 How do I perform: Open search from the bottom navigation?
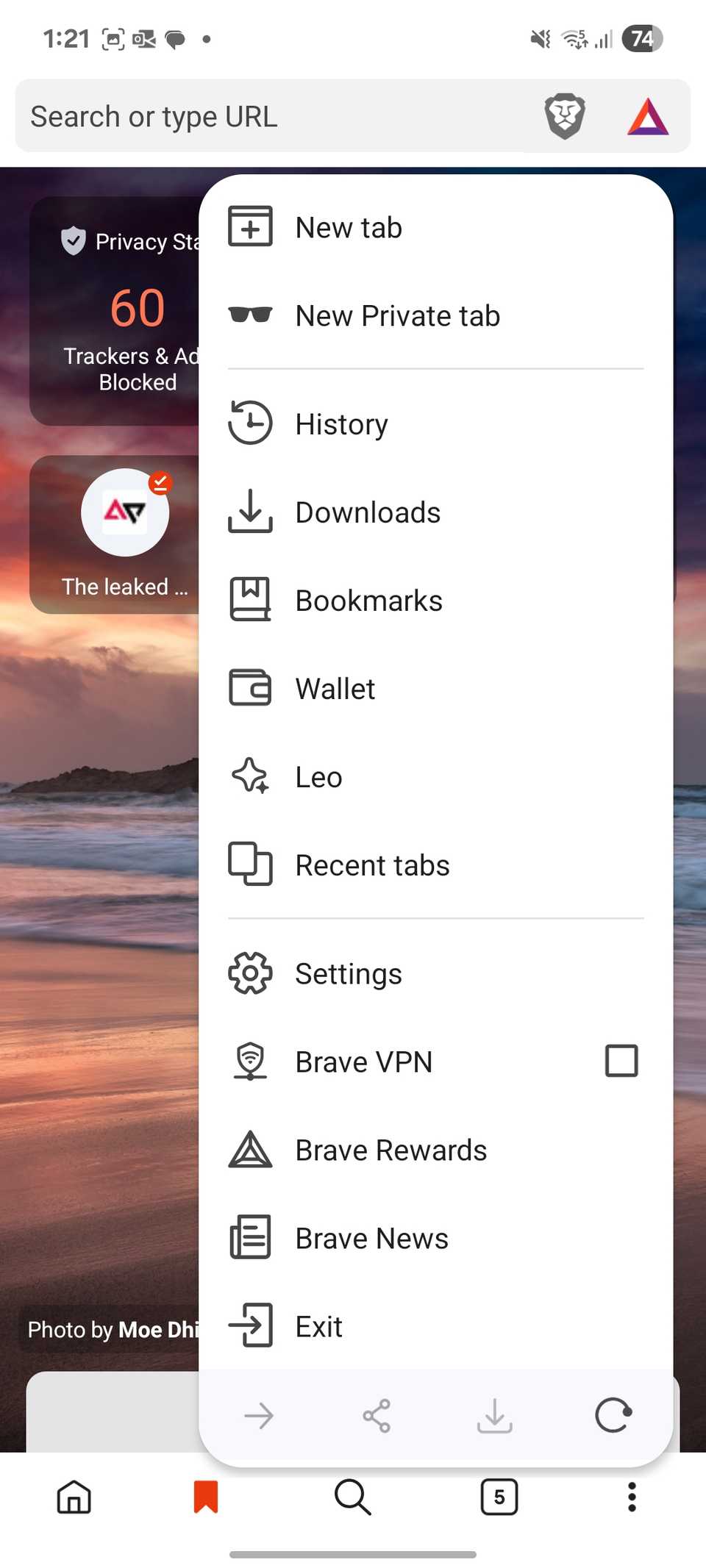(352, 1497)
